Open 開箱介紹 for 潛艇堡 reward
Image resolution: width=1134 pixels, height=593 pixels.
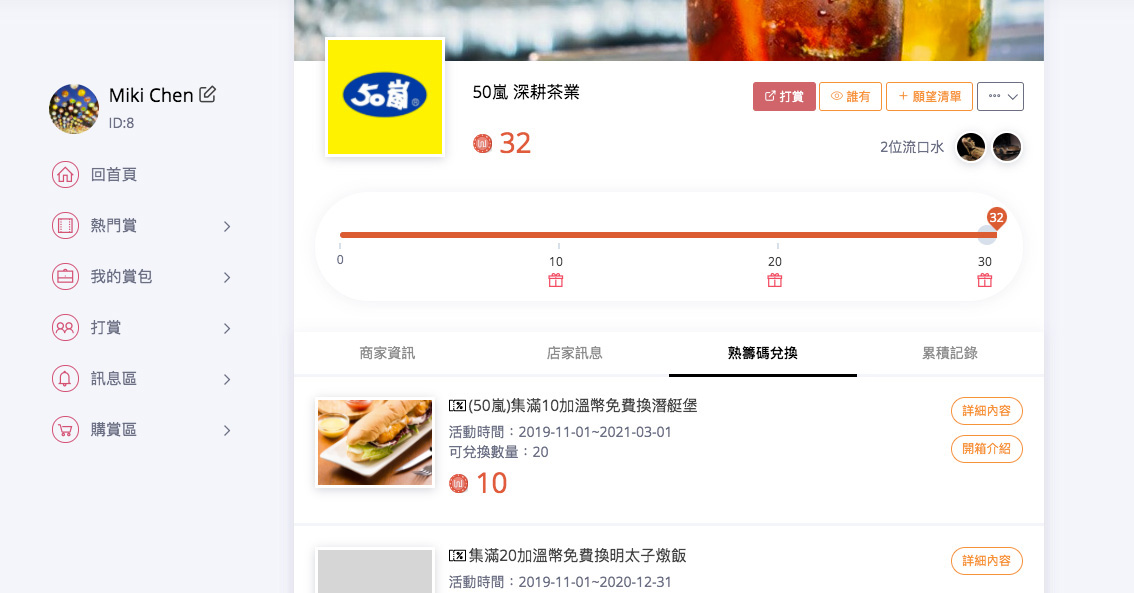(x=986, y=449)
